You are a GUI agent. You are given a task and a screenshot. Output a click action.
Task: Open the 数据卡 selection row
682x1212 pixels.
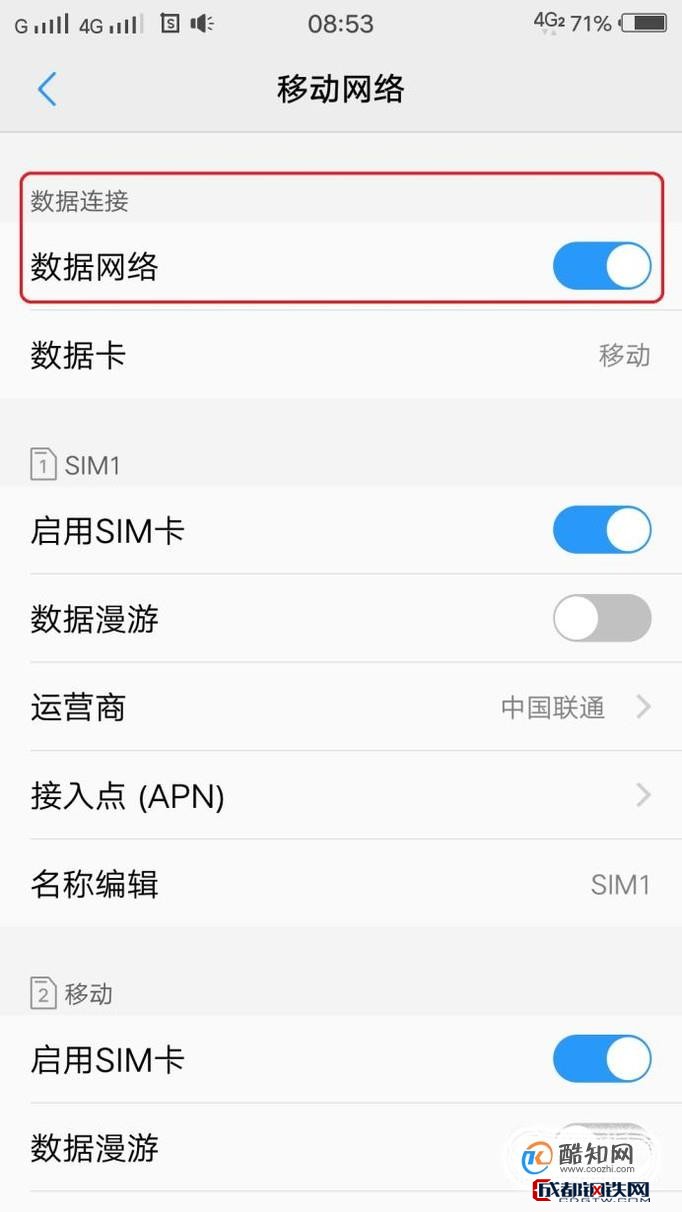pyautogui.click(x=340, y=355)
